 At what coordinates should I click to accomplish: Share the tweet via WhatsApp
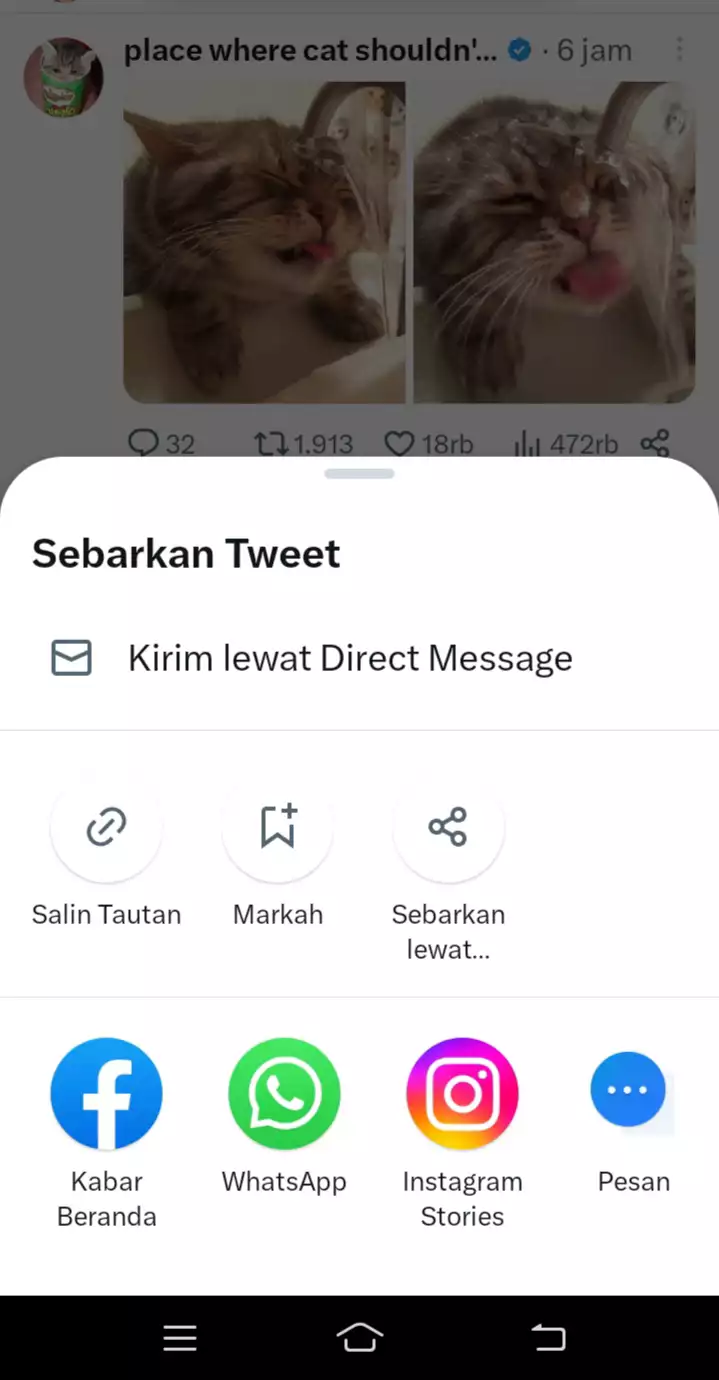(284, 1093)
